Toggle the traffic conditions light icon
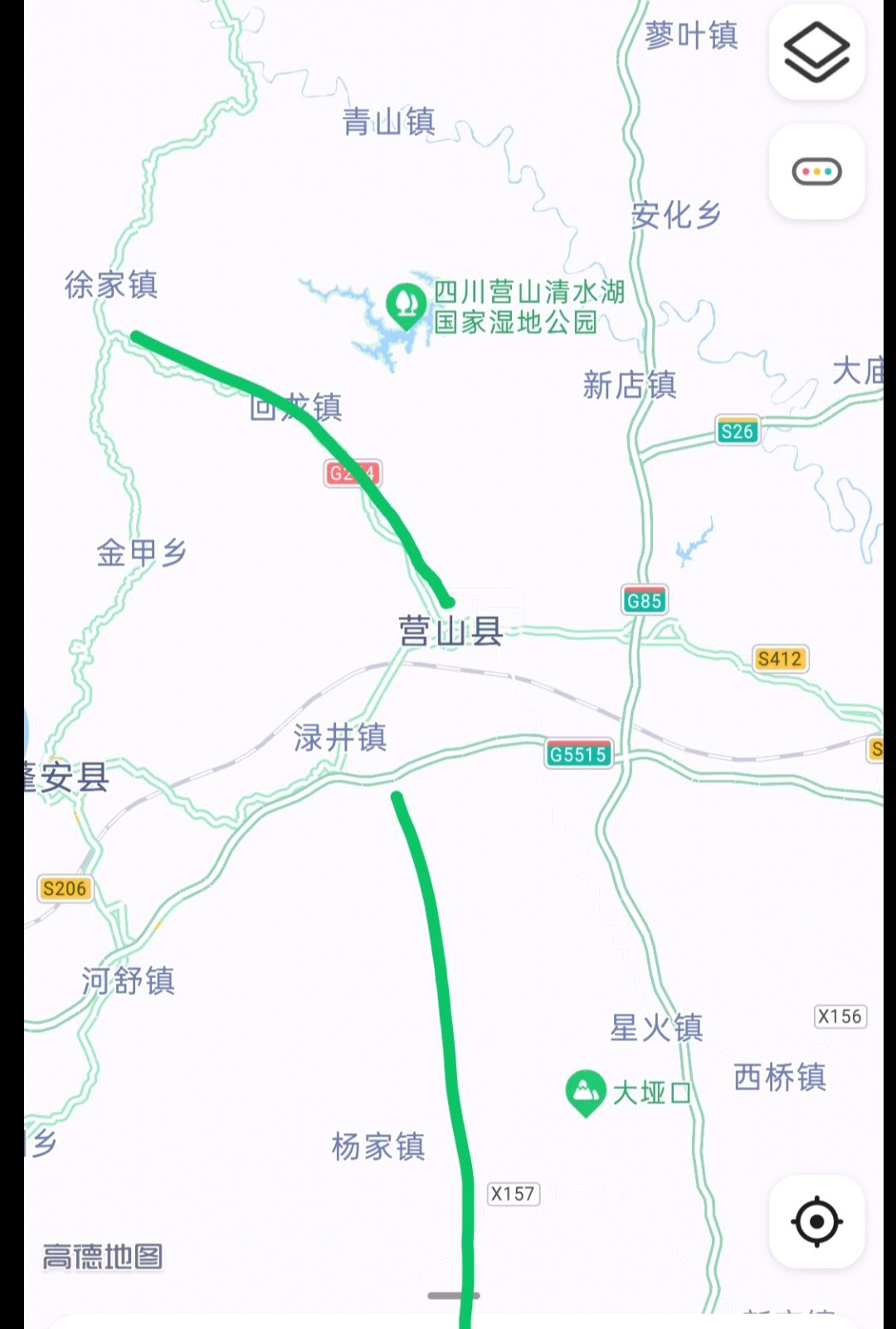This screenshot has width=896, height=1329. click(816, 173)
